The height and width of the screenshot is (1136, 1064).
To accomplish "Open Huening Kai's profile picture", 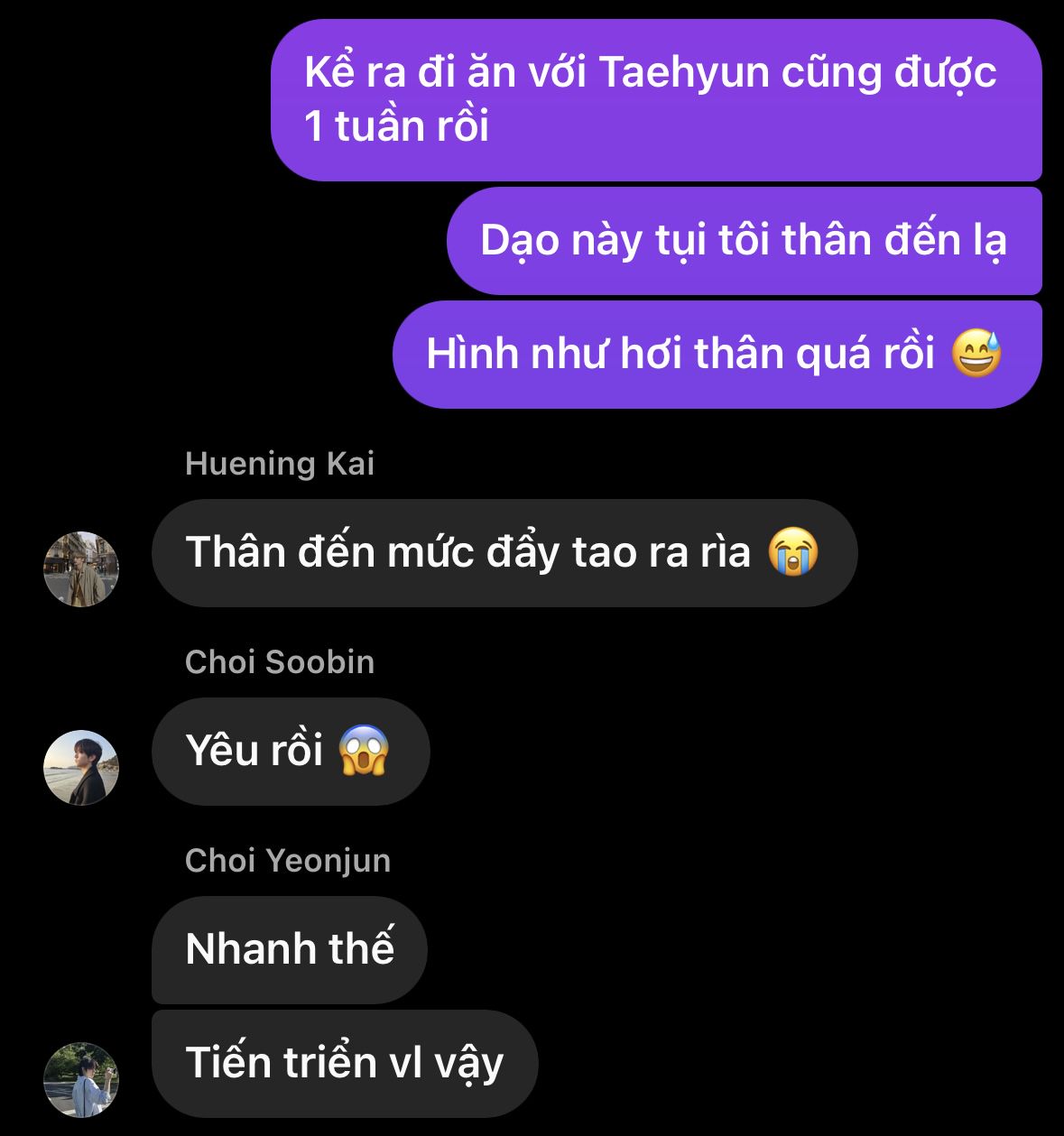I will 81,568.
